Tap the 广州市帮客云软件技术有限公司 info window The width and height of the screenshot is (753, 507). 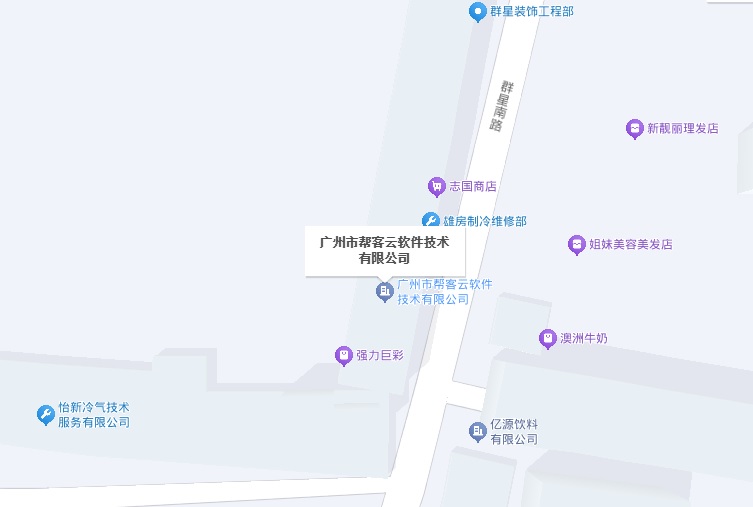[384, 250]
